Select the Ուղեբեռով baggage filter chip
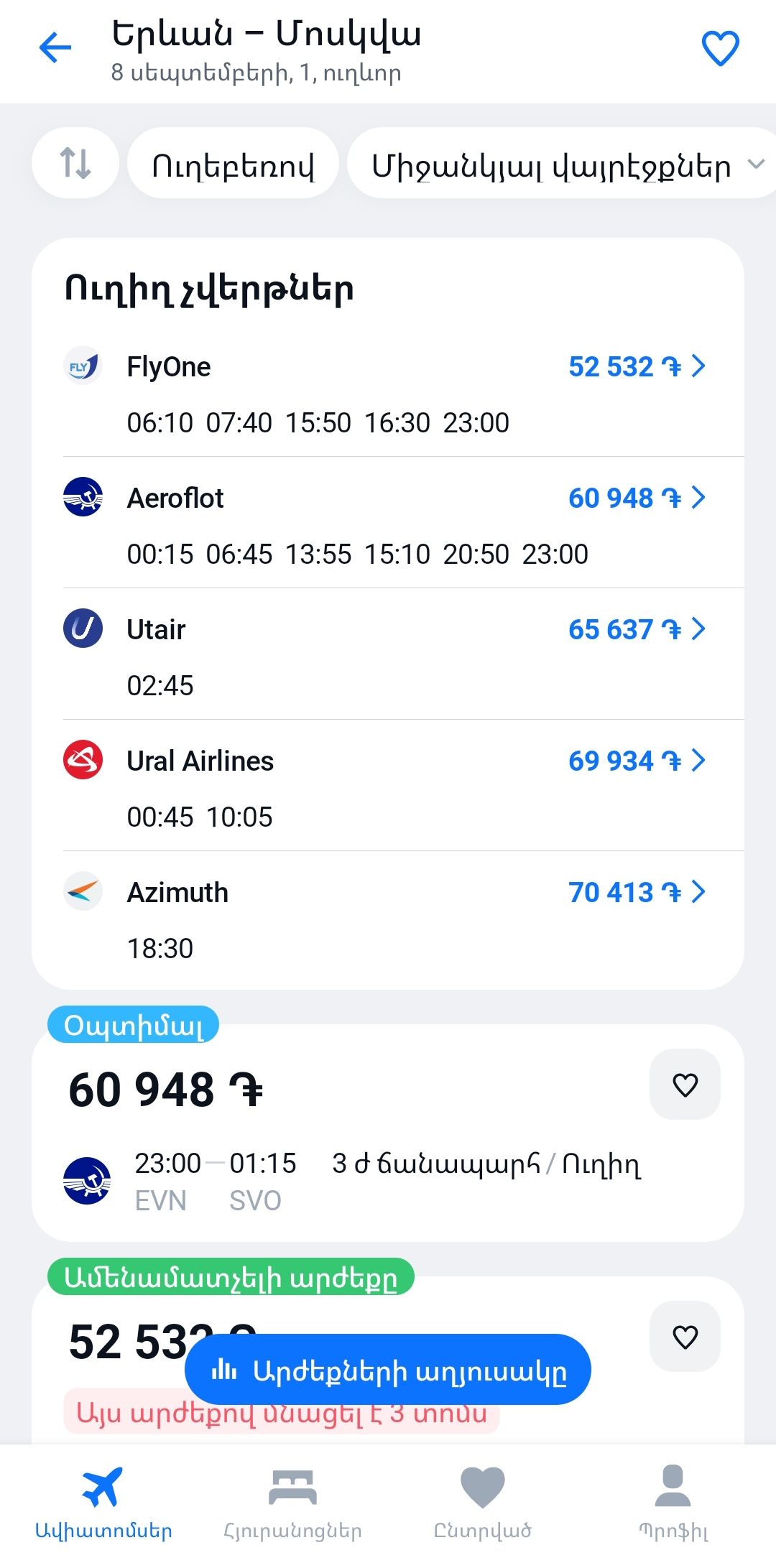Viewport: 776px width, 1568px height. pyautogui.click(x=233, y=165)
